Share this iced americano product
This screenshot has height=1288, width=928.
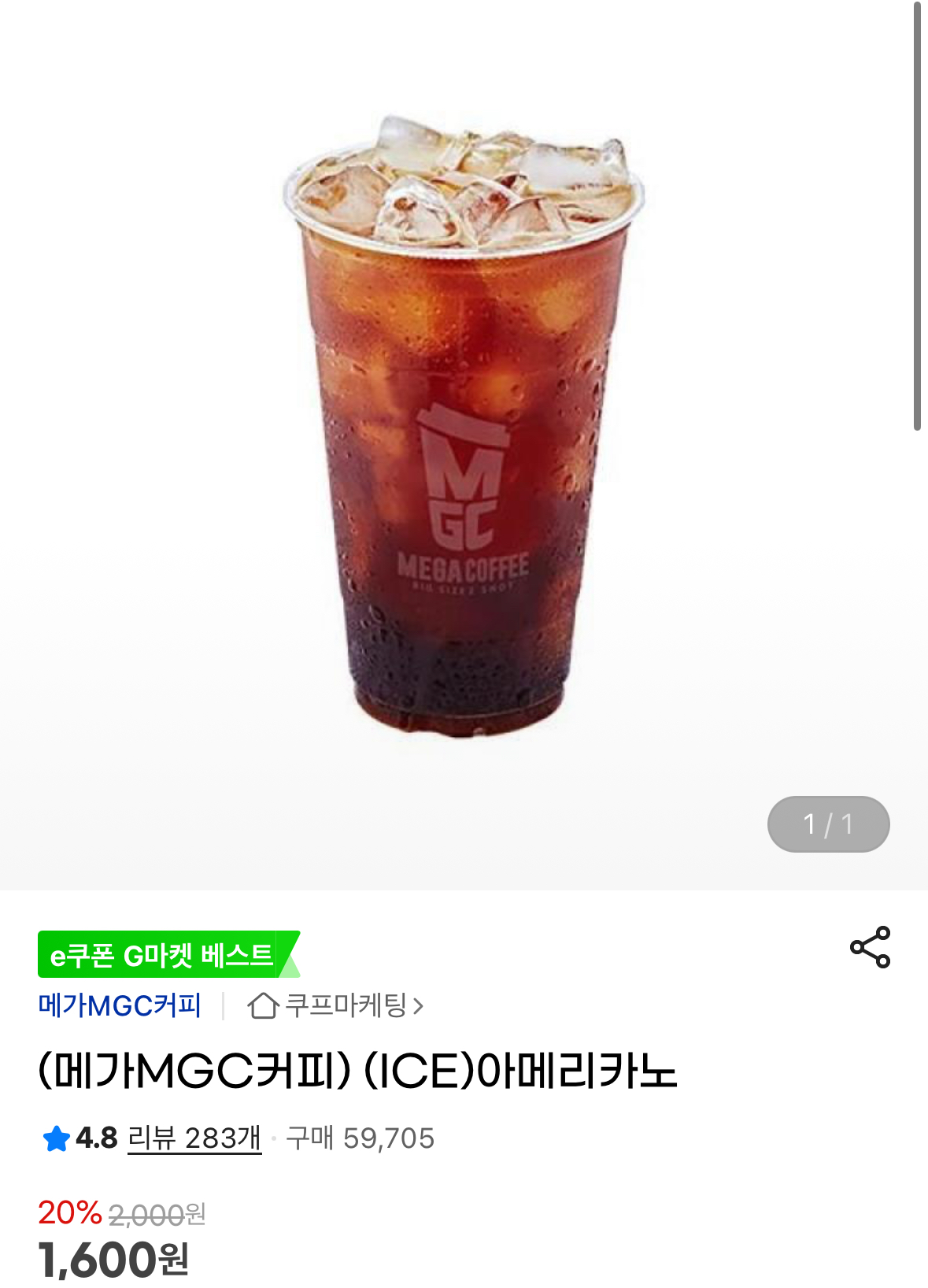[x=870, y=947]
